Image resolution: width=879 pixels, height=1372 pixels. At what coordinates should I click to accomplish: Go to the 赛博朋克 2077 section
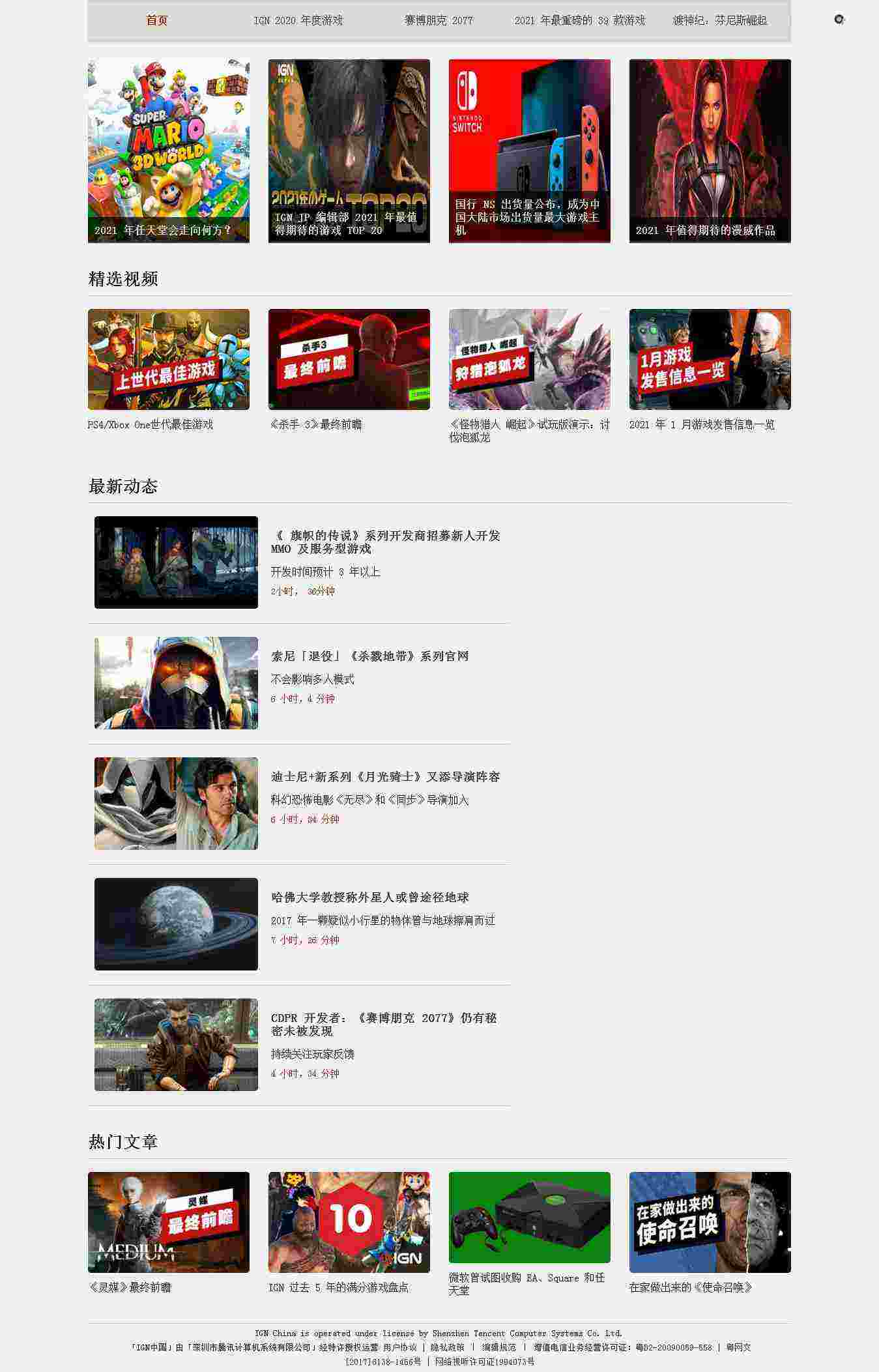pyautogui.click(x=439, y=20)
